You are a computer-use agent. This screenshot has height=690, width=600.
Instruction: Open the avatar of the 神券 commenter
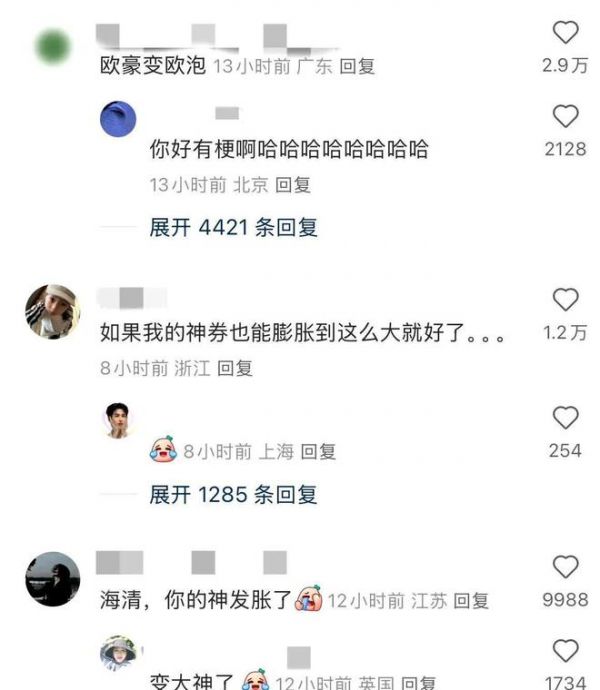tap(52, 311)
